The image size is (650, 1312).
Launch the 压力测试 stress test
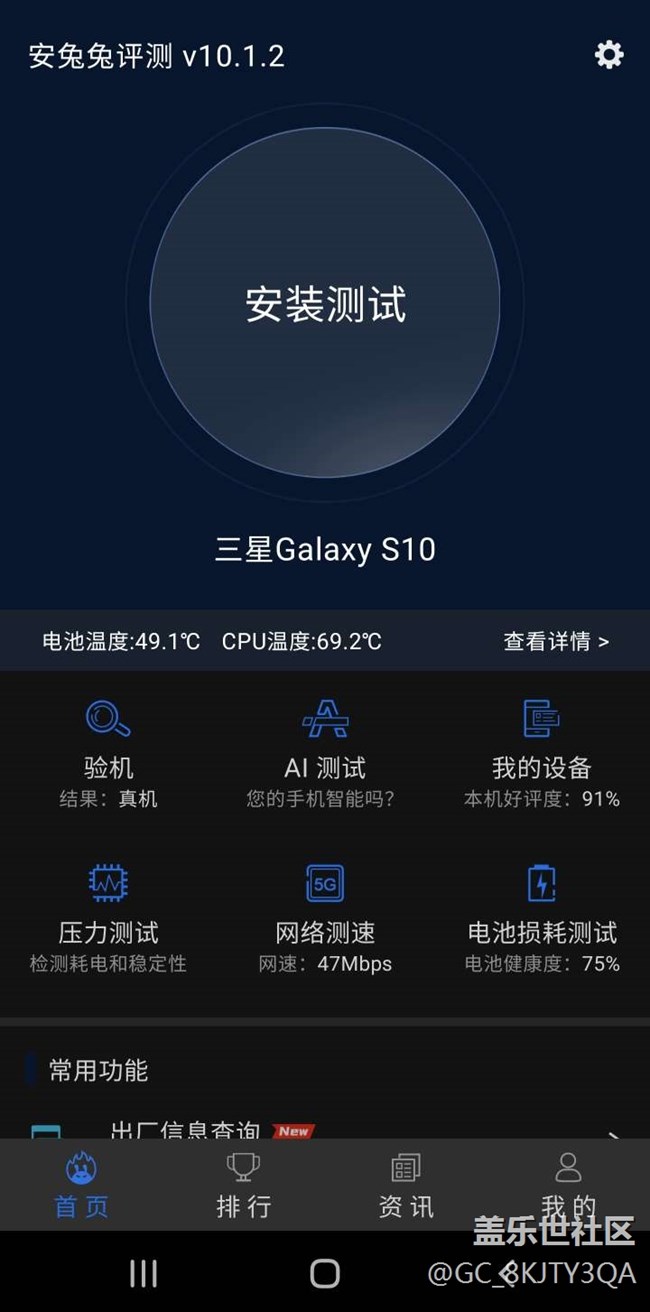coord(108,919)
